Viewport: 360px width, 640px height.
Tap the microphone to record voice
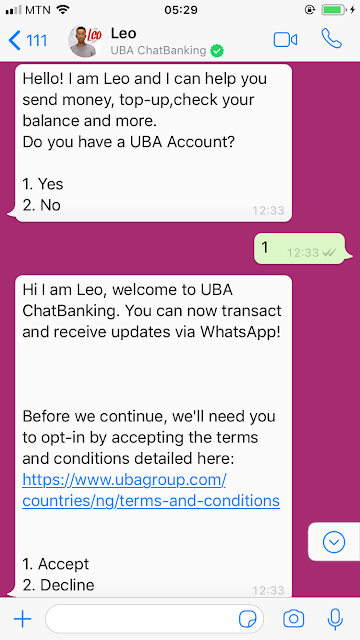pos(335,619)
